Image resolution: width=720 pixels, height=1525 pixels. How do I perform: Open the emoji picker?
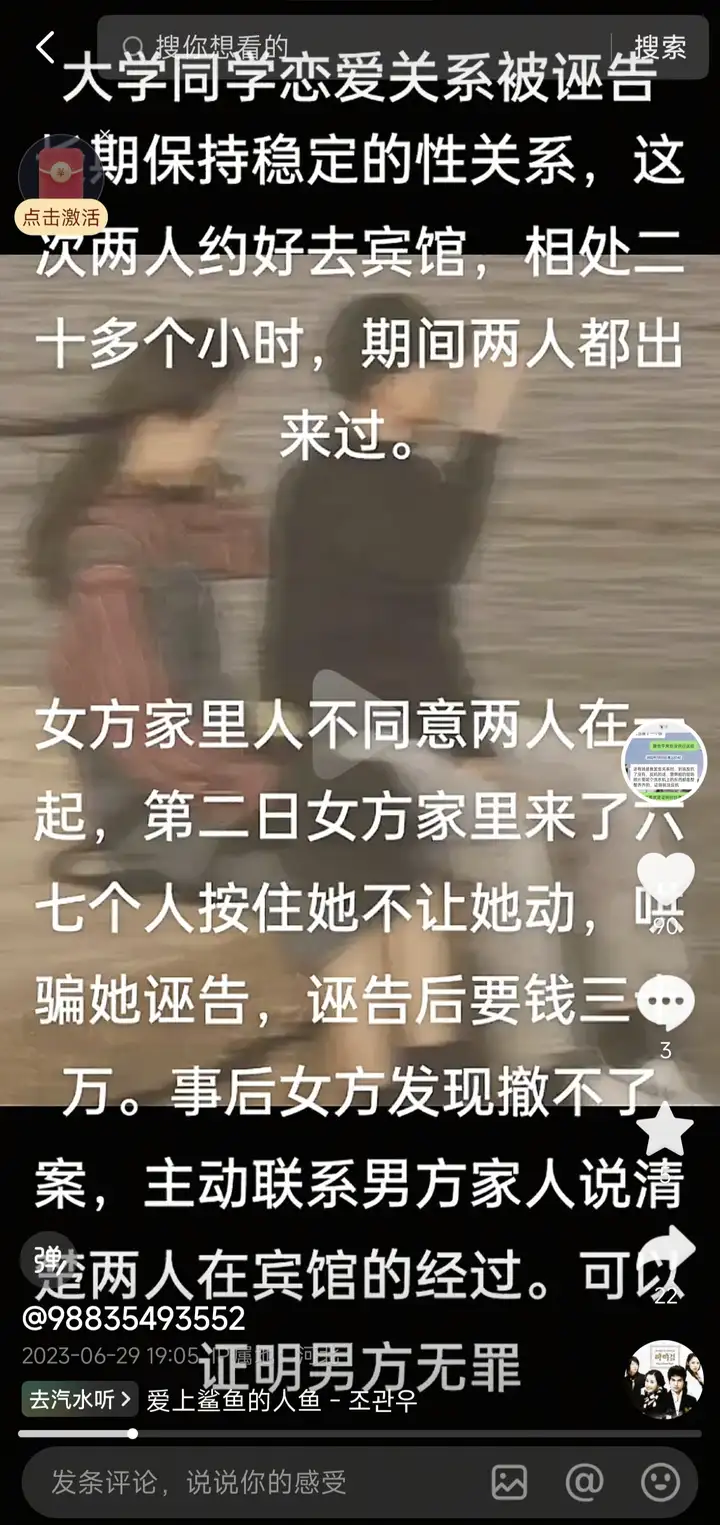coord(660,1481)
